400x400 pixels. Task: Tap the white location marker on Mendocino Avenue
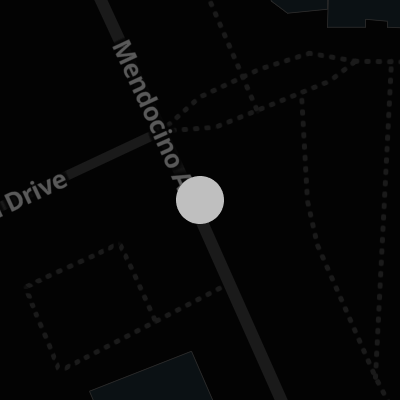[200, 200]
